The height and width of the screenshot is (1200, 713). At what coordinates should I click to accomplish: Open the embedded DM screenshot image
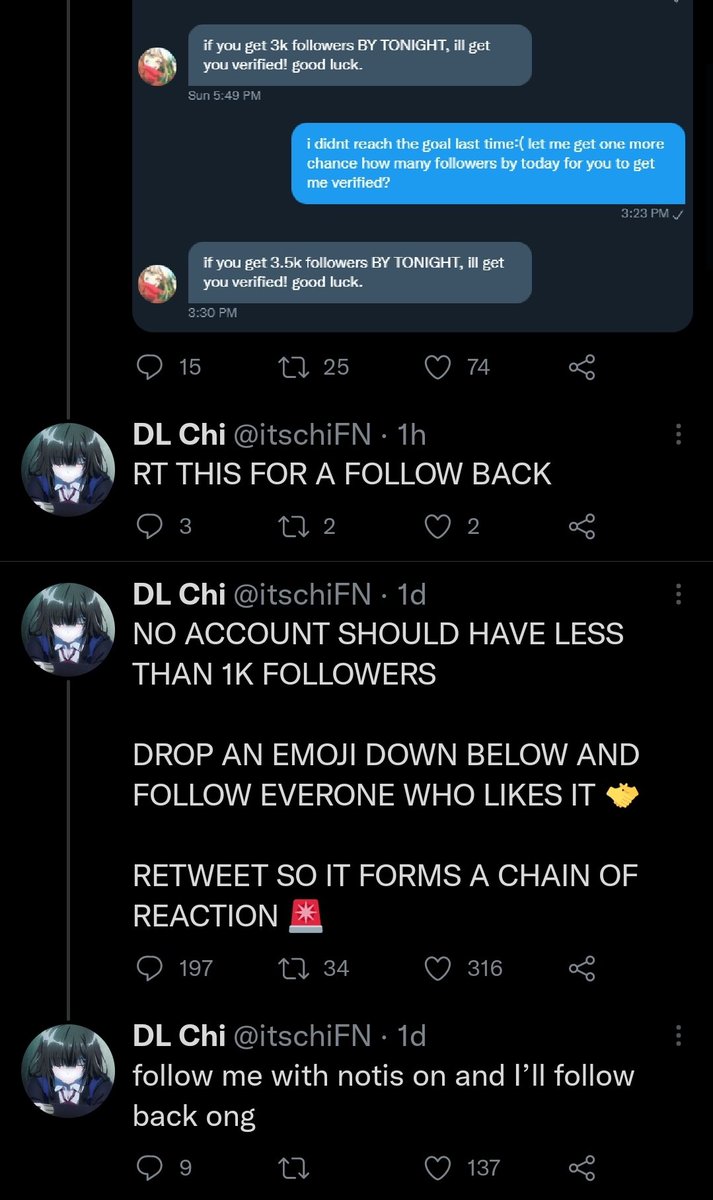(412, 165)
